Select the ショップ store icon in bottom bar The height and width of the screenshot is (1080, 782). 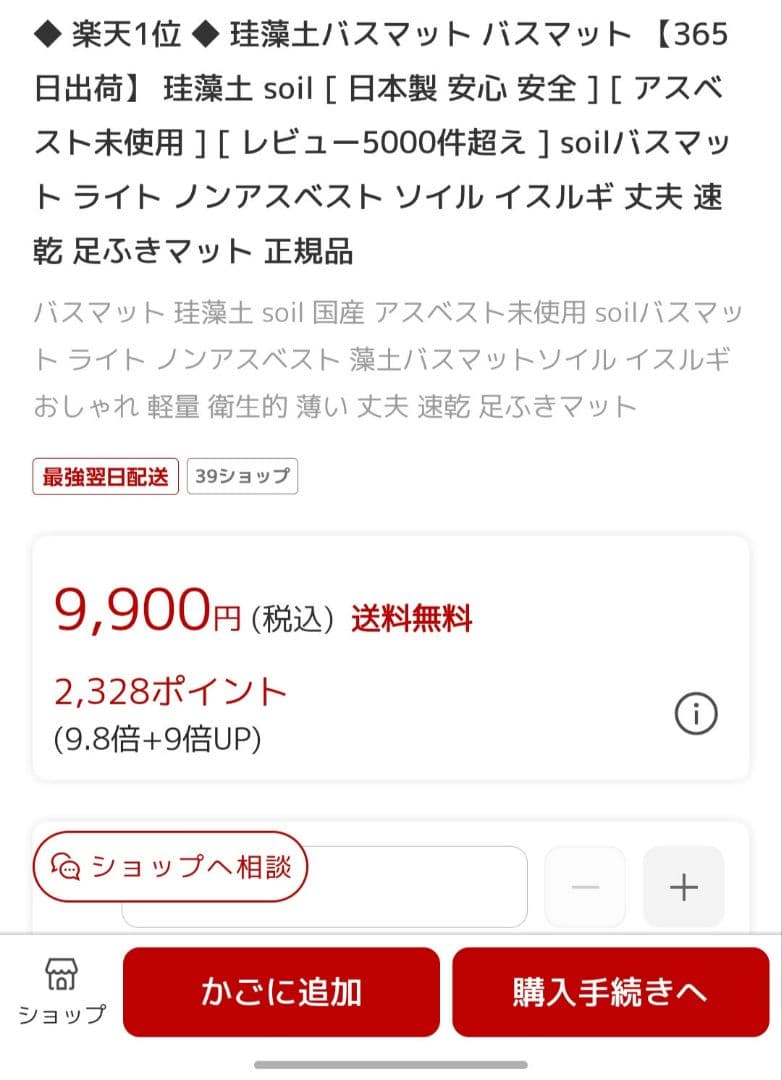point(62,985)
